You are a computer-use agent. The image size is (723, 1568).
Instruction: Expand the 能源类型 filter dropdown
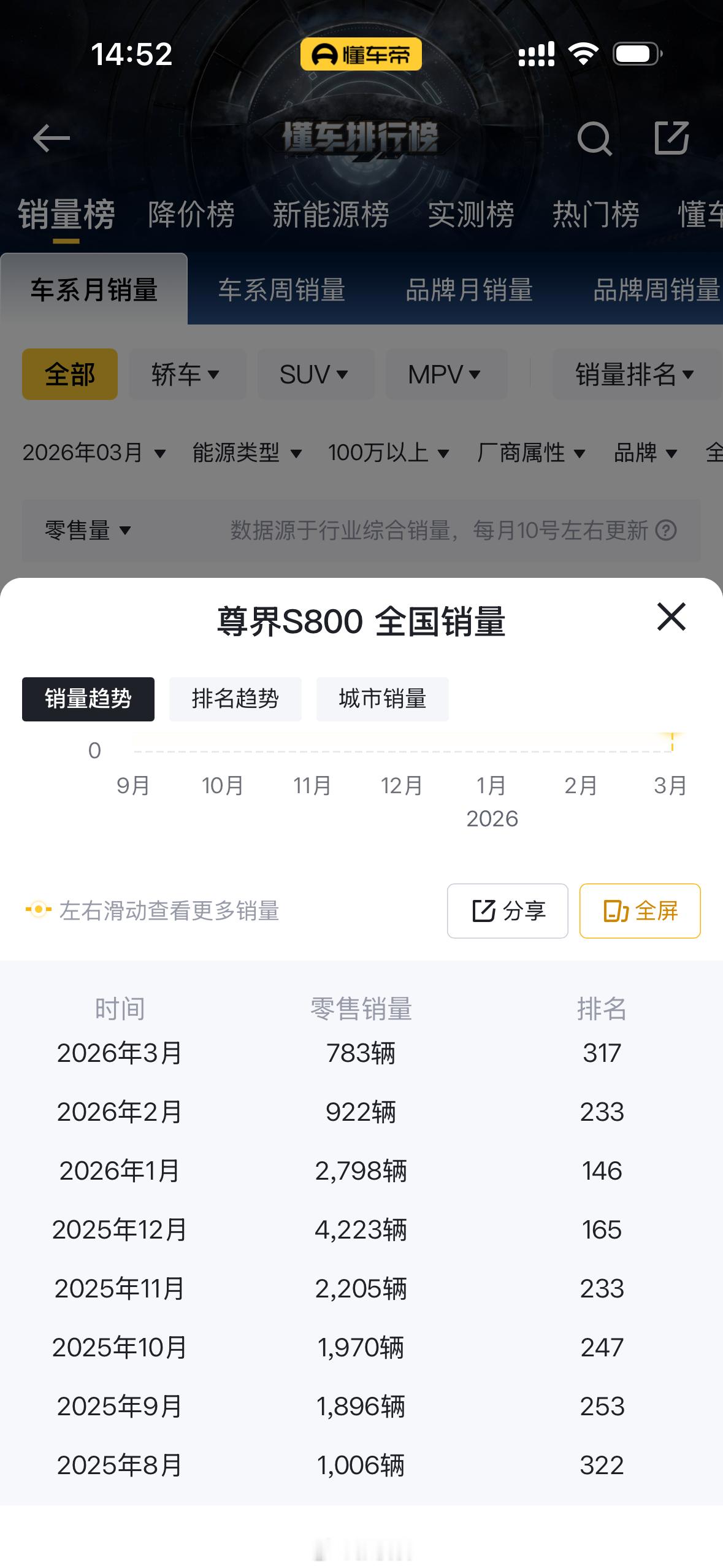(245, 453)
